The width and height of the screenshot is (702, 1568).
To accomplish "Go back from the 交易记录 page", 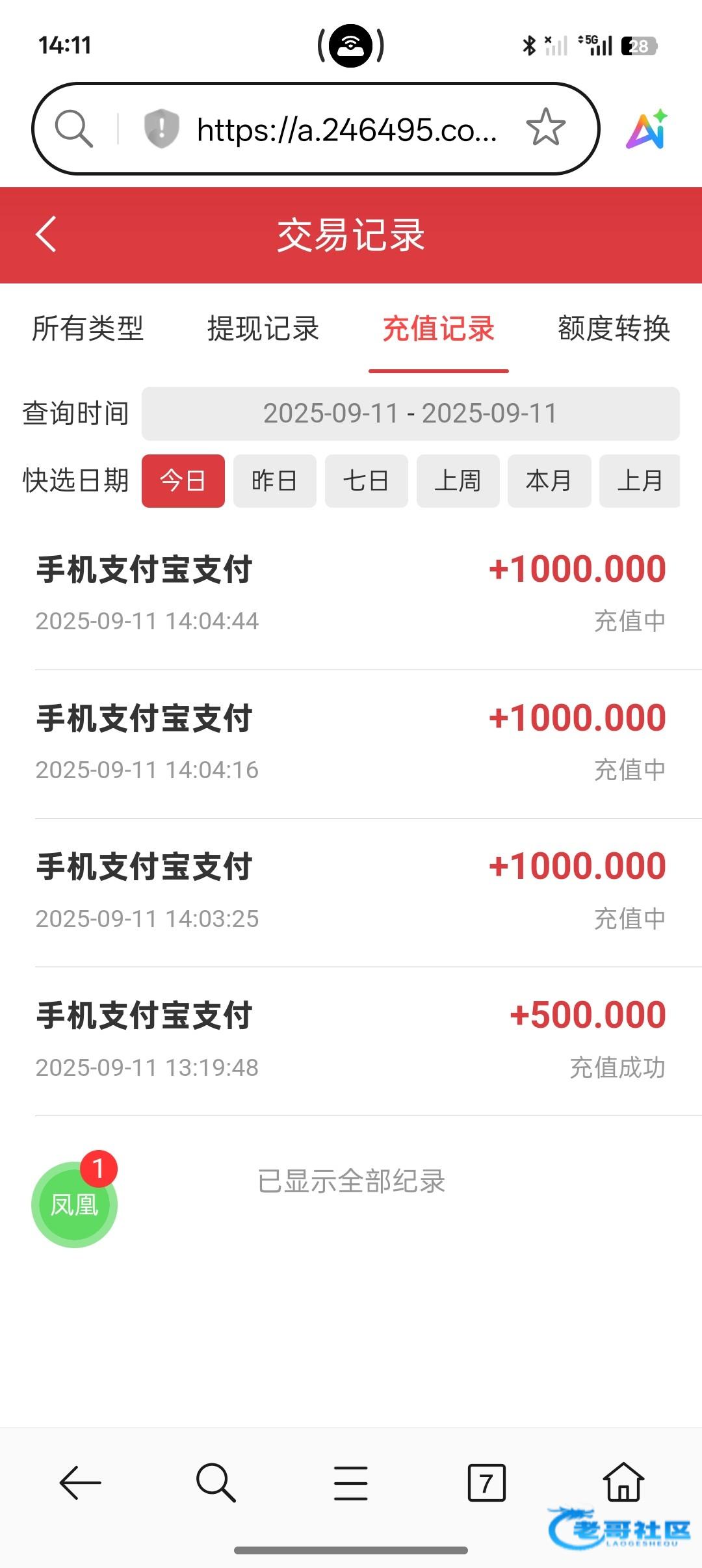I will 46,234.
